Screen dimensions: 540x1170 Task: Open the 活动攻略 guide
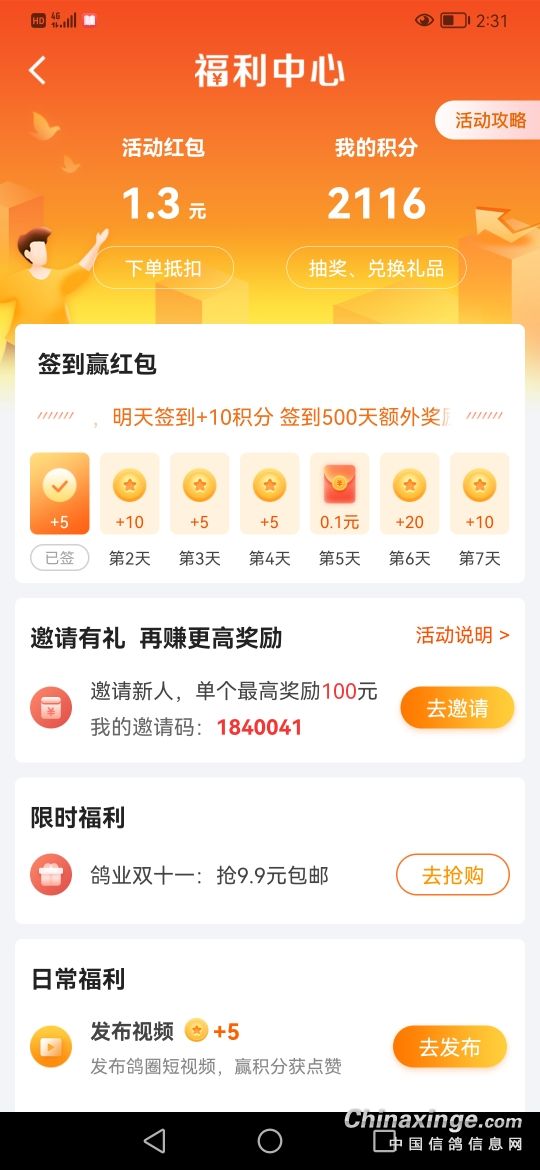(x=488, y=120)
